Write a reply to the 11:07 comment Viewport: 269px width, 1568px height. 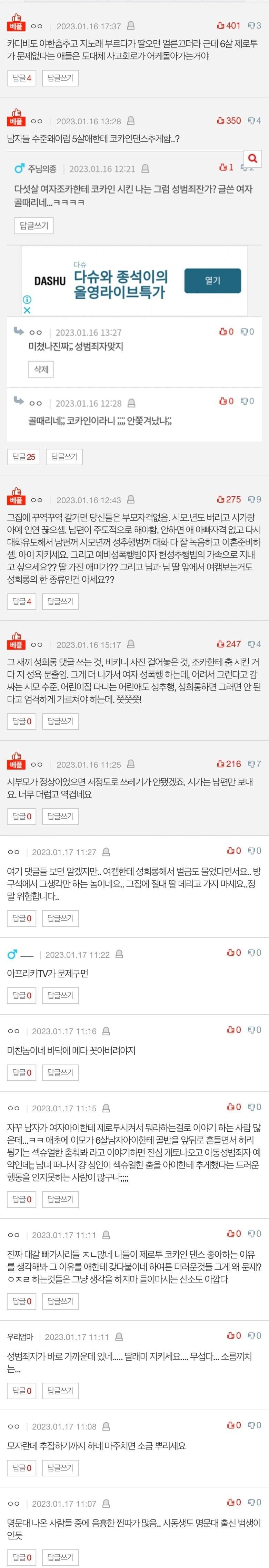60,1557
